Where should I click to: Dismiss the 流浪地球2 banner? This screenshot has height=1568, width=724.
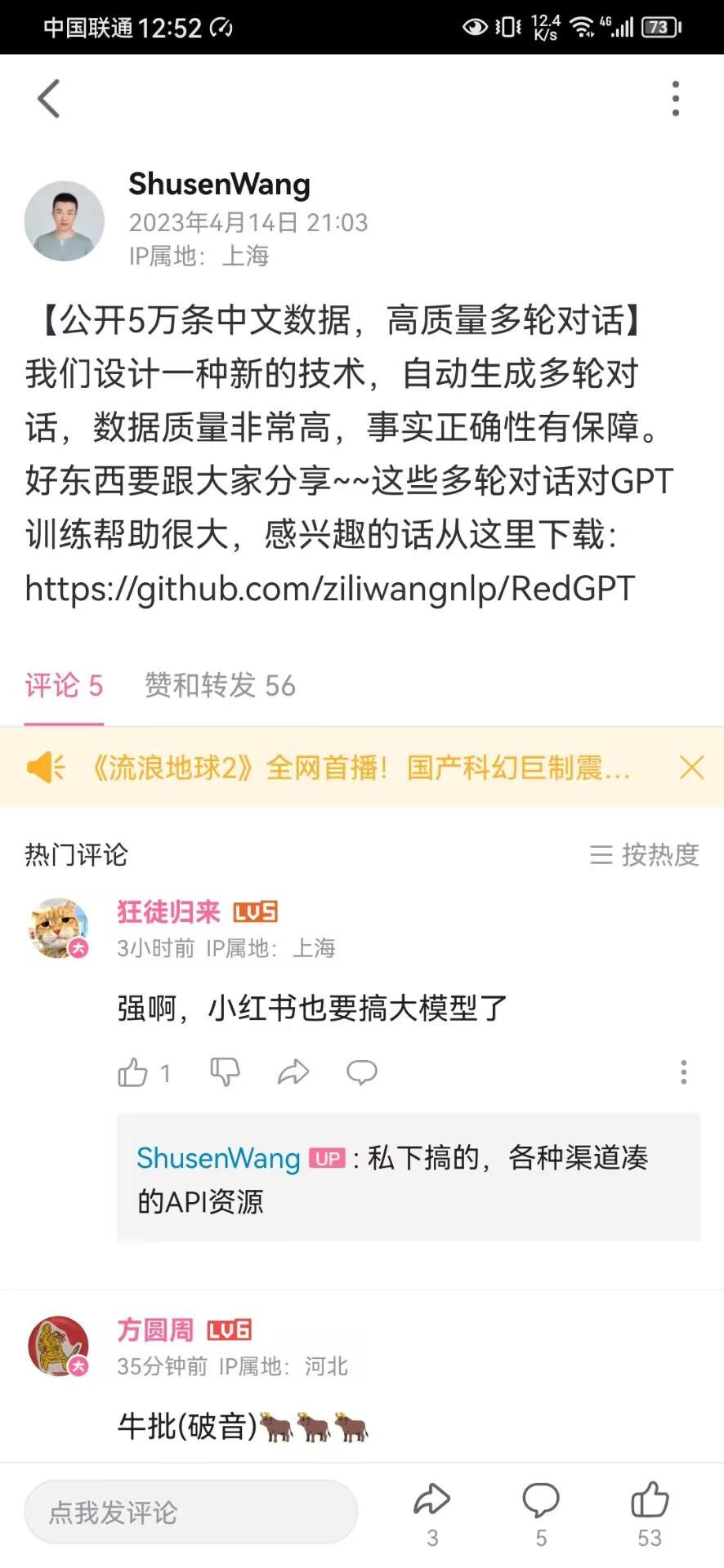tap(691, 768)
